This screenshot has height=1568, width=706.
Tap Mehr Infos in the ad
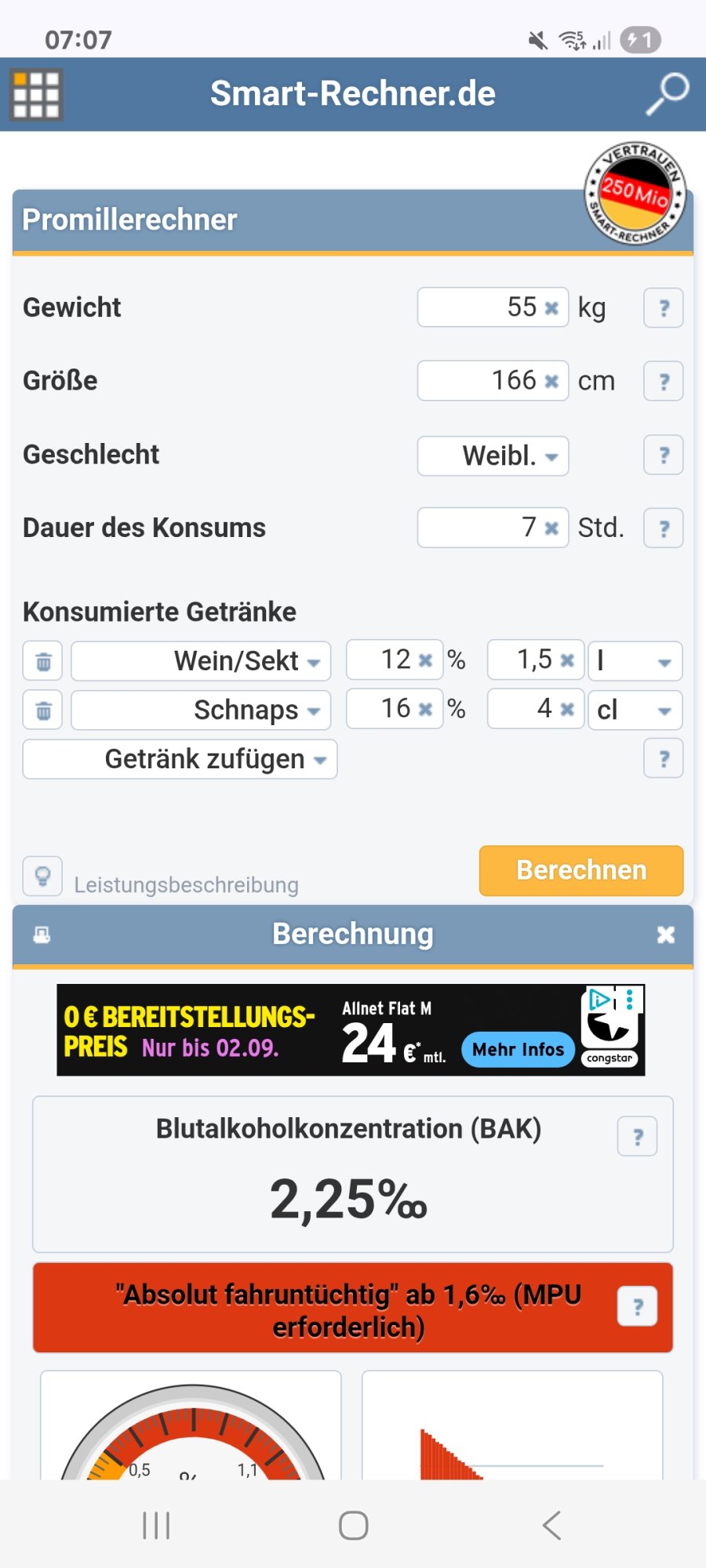tap(518, 1050)
